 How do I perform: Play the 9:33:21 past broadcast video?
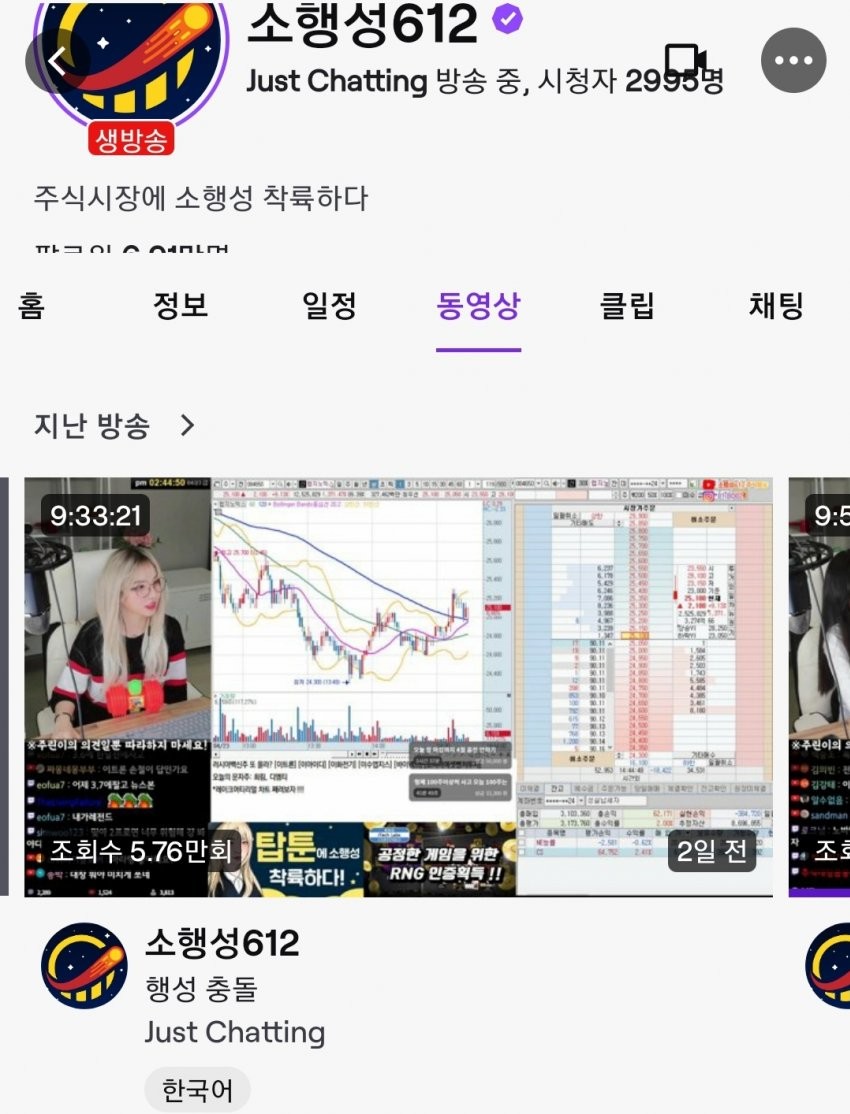click(398, 686)
